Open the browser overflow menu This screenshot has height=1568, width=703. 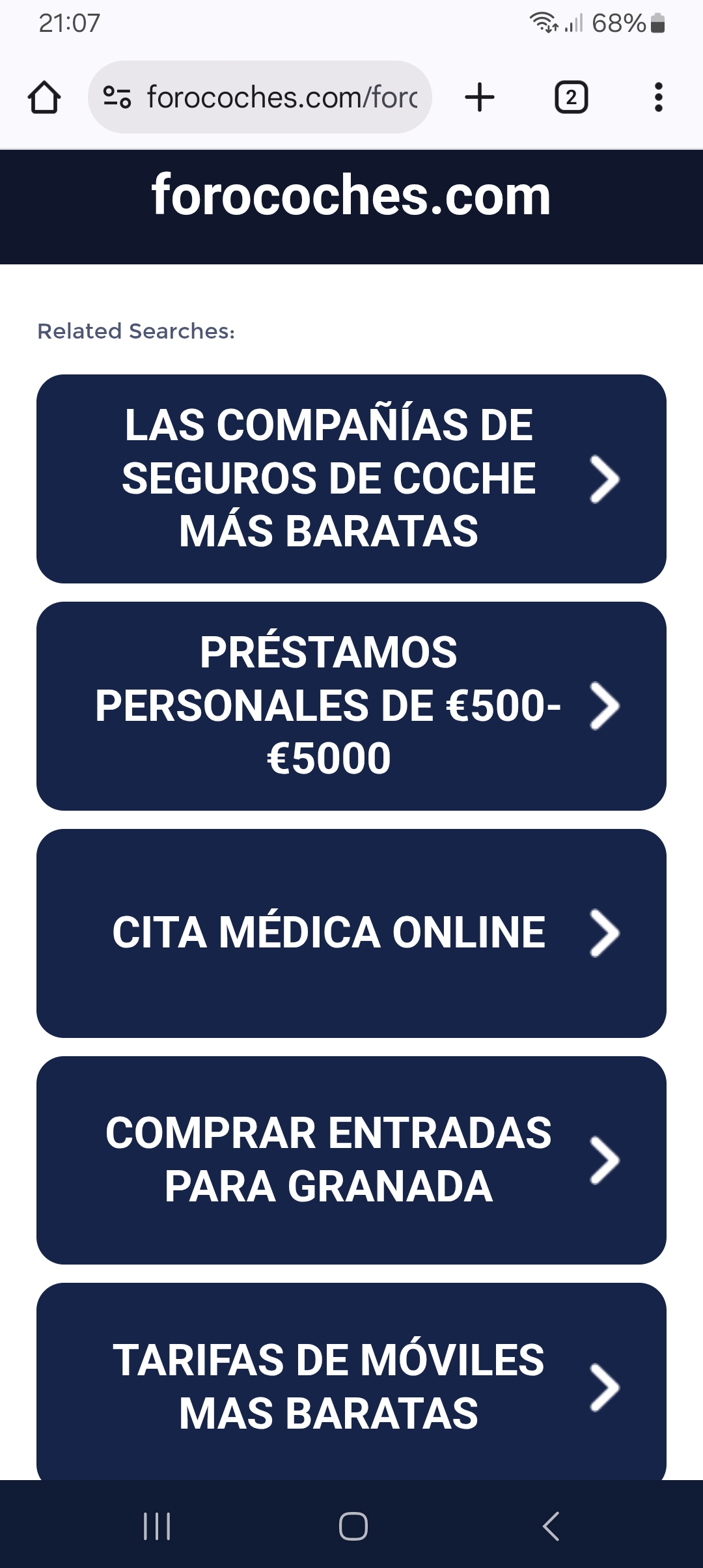click(x=658, y=98)
